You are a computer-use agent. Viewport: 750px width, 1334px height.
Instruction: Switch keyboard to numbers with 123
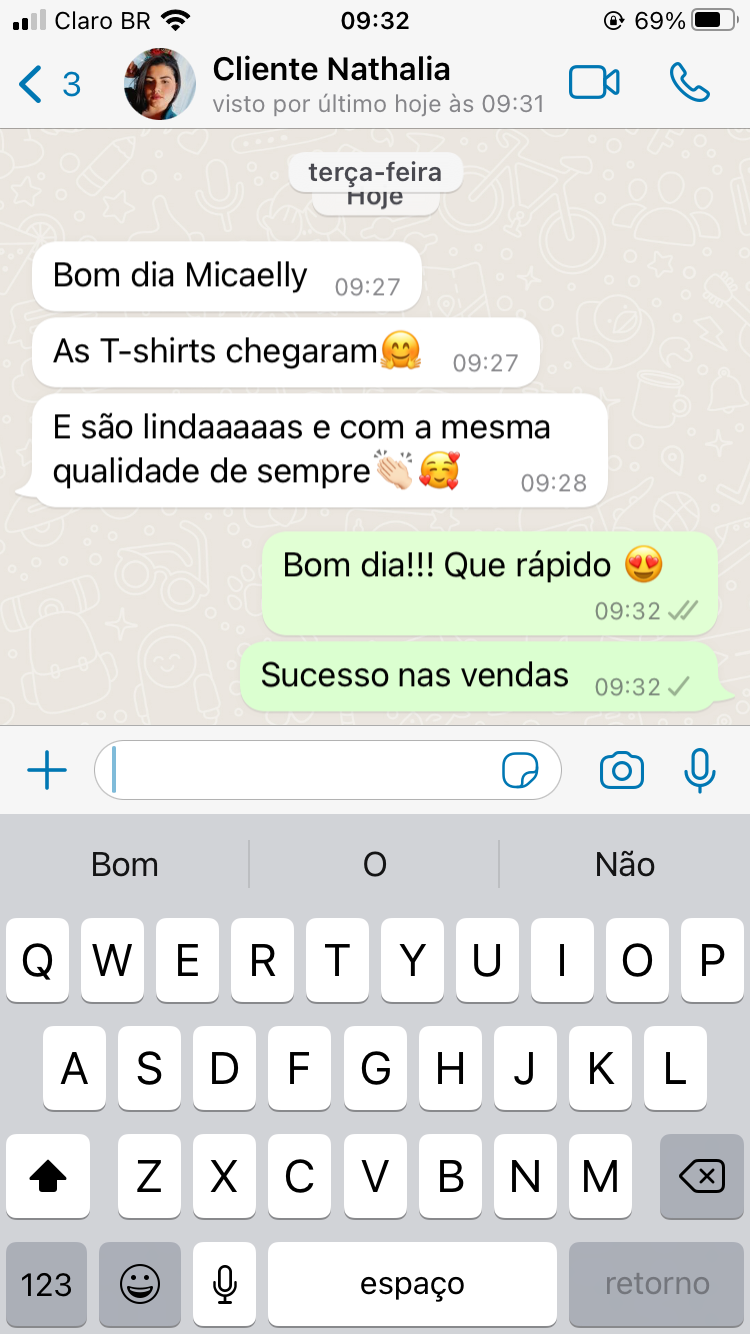[46, 1284]
